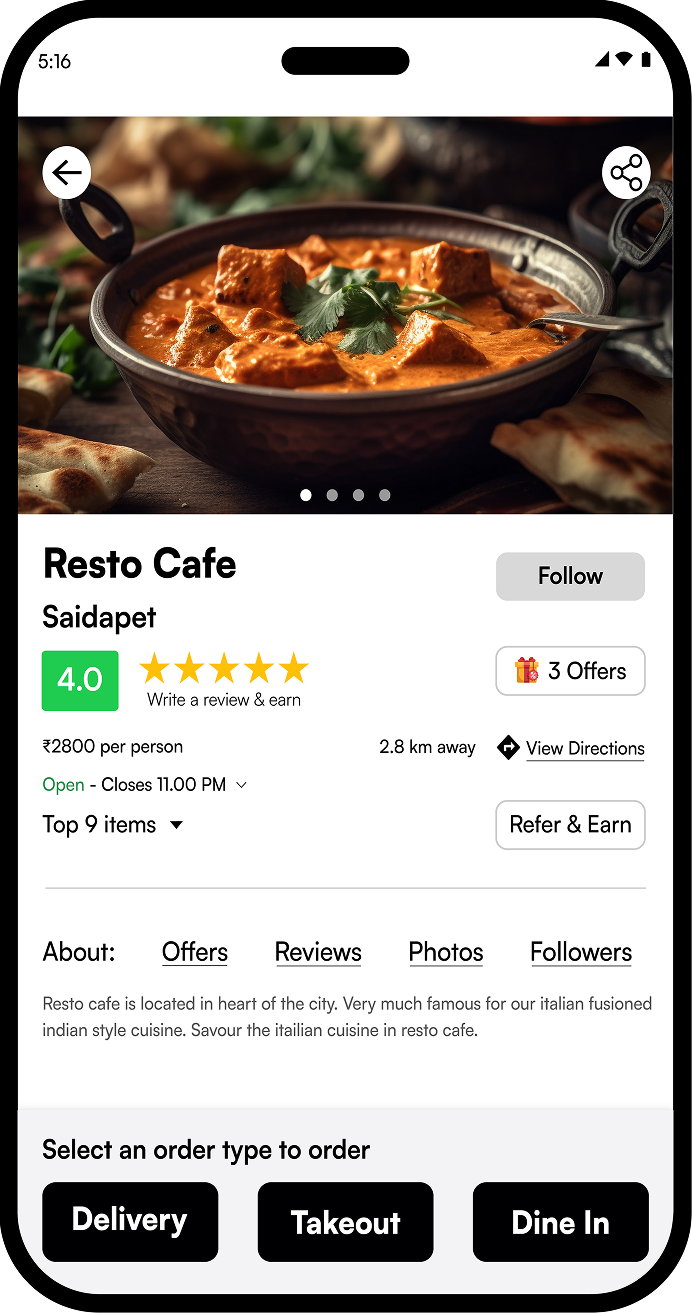
Task: Show the Followers tab
Action: [x=581, y=952]
